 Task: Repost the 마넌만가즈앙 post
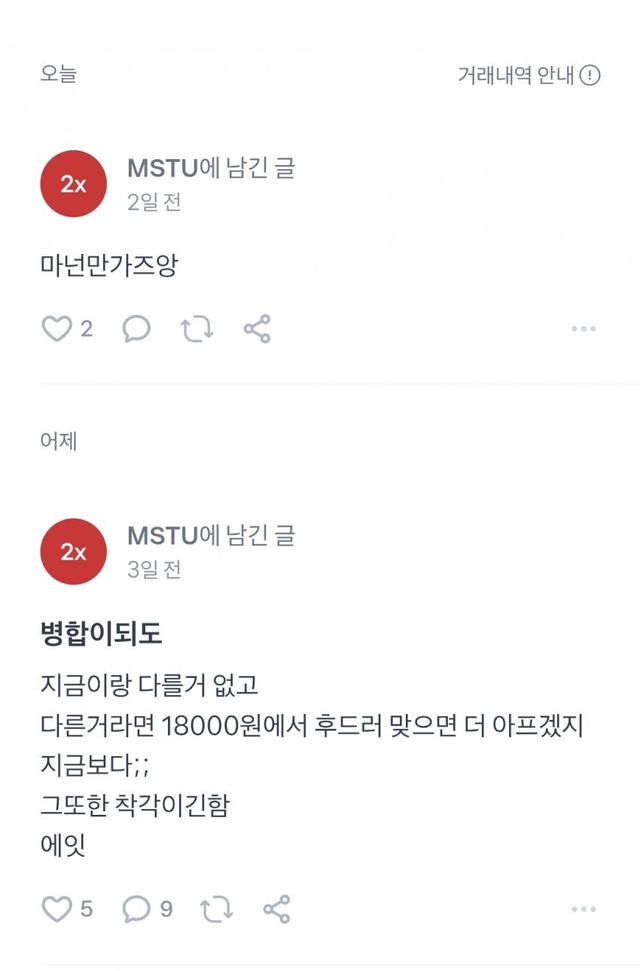[197, 329]
